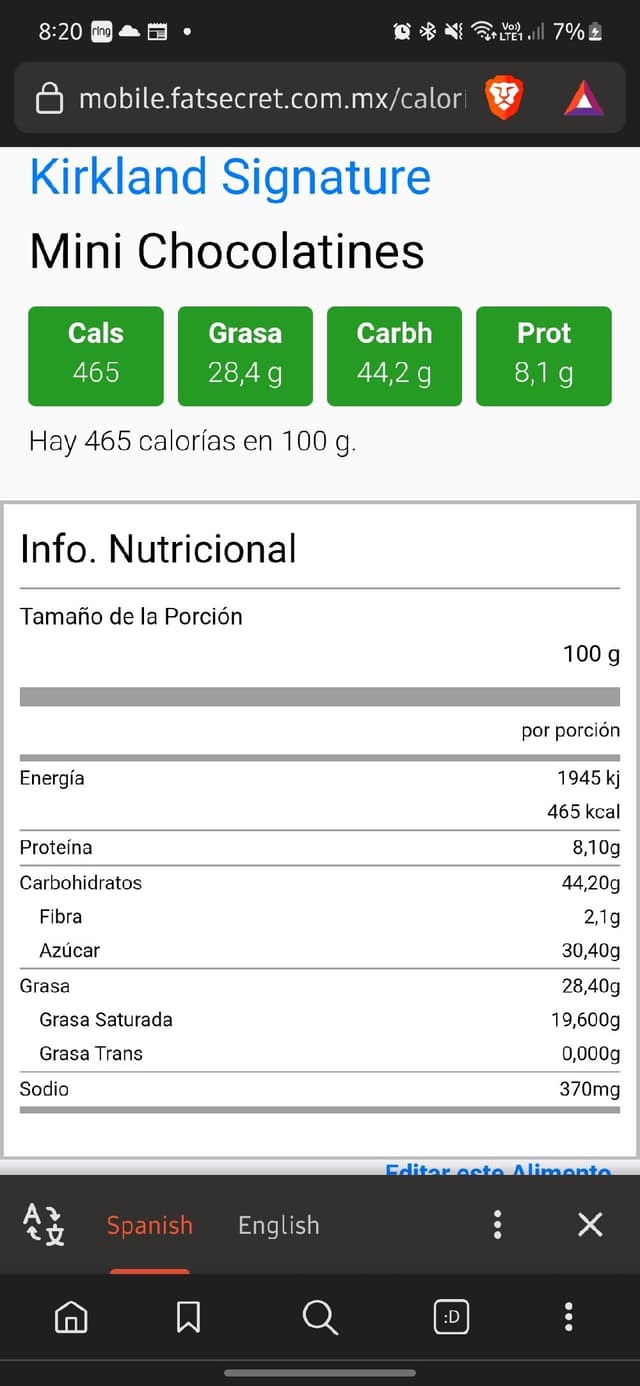Screen dimensions: 640x1386
Task: Close the translation bar
Action: (x=590, y=1225)
